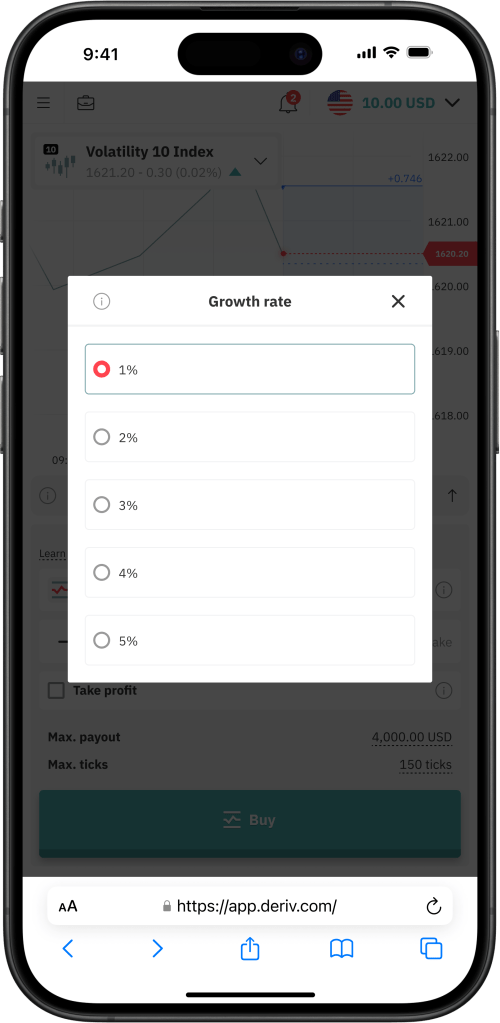Viewport: 500px width, 1023px height.
Task: Open Safari bookmarks
Action: [341, 949]
